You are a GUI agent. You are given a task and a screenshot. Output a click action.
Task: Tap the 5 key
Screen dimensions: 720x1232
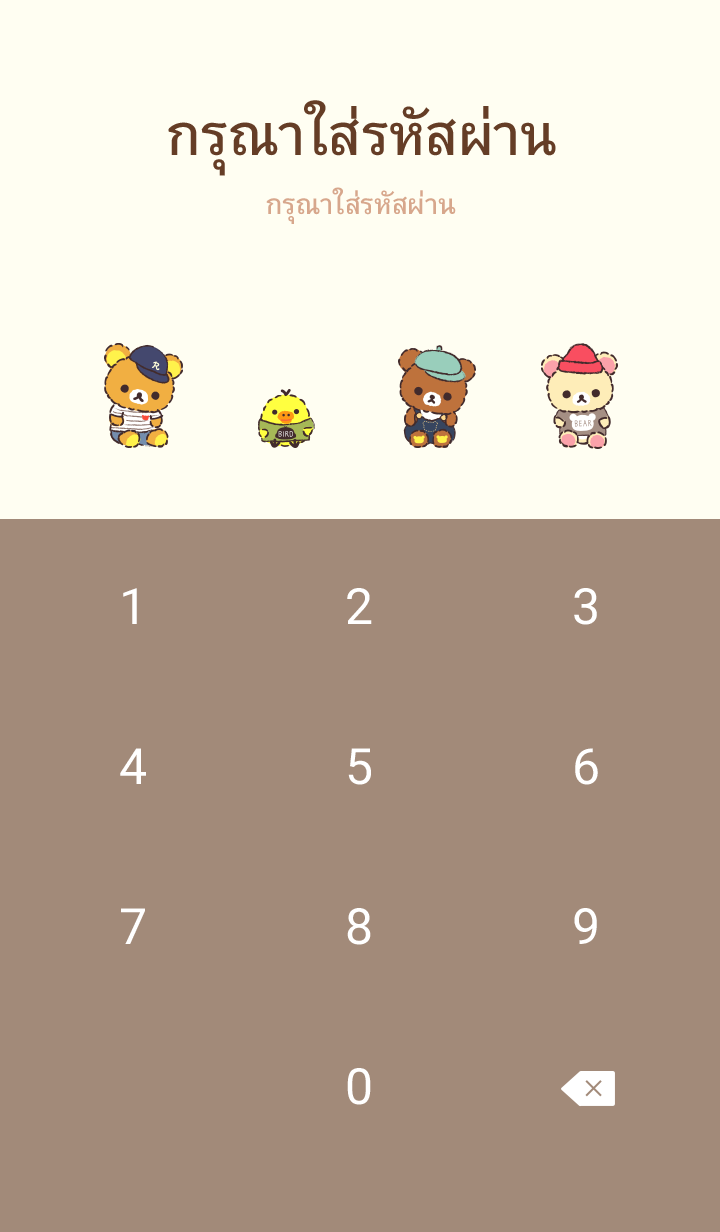[x=359, y=767]
